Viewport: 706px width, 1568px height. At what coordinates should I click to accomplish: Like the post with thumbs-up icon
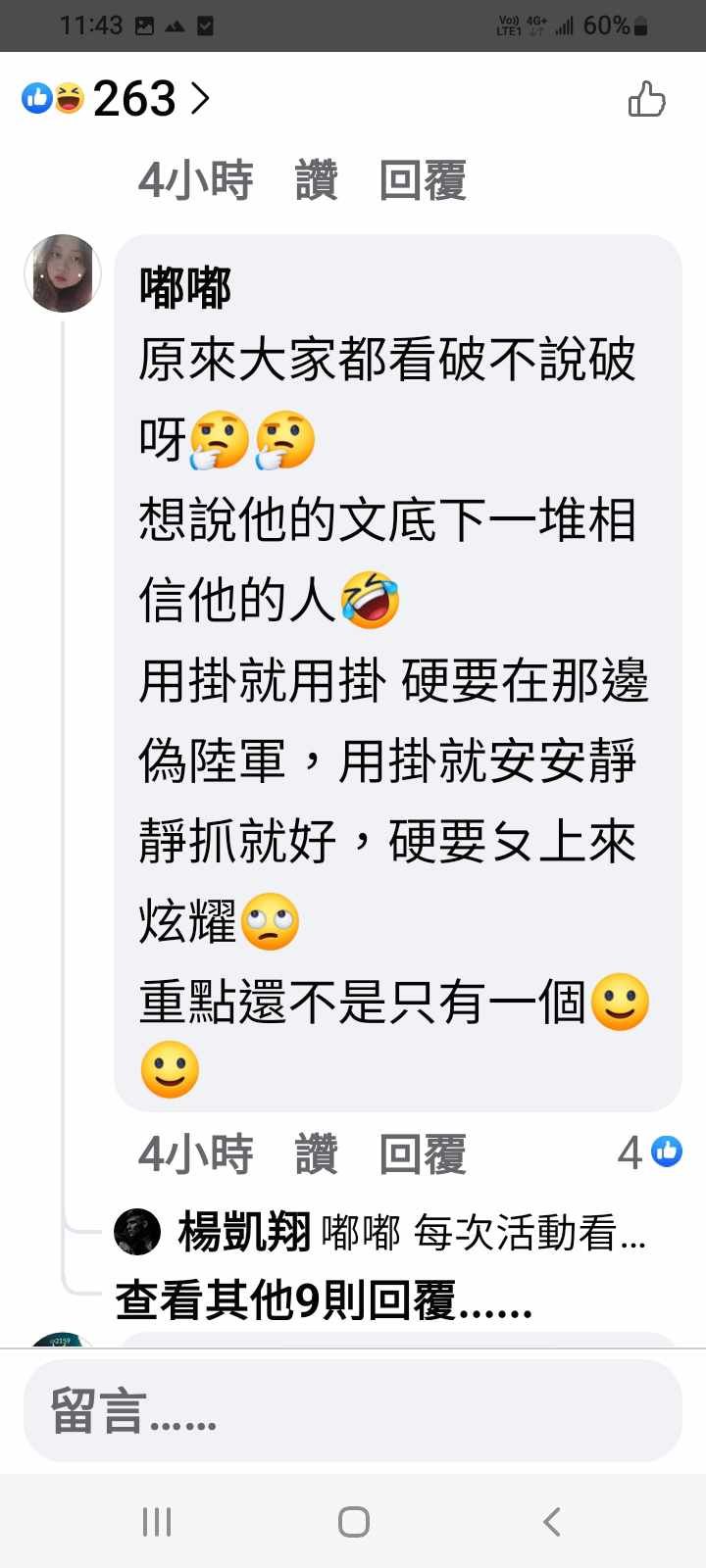pyautogui.click(x=646, y=99)
